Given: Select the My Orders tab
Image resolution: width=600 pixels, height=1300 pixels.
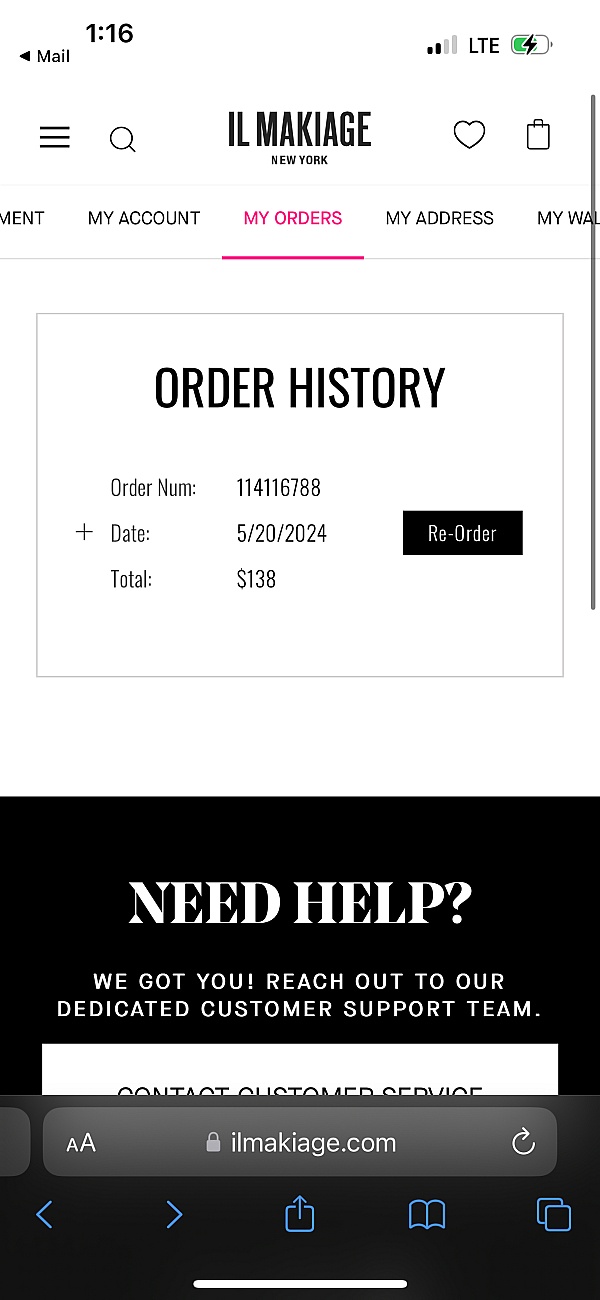Looking at the screenshot, I should pos(293,218).
